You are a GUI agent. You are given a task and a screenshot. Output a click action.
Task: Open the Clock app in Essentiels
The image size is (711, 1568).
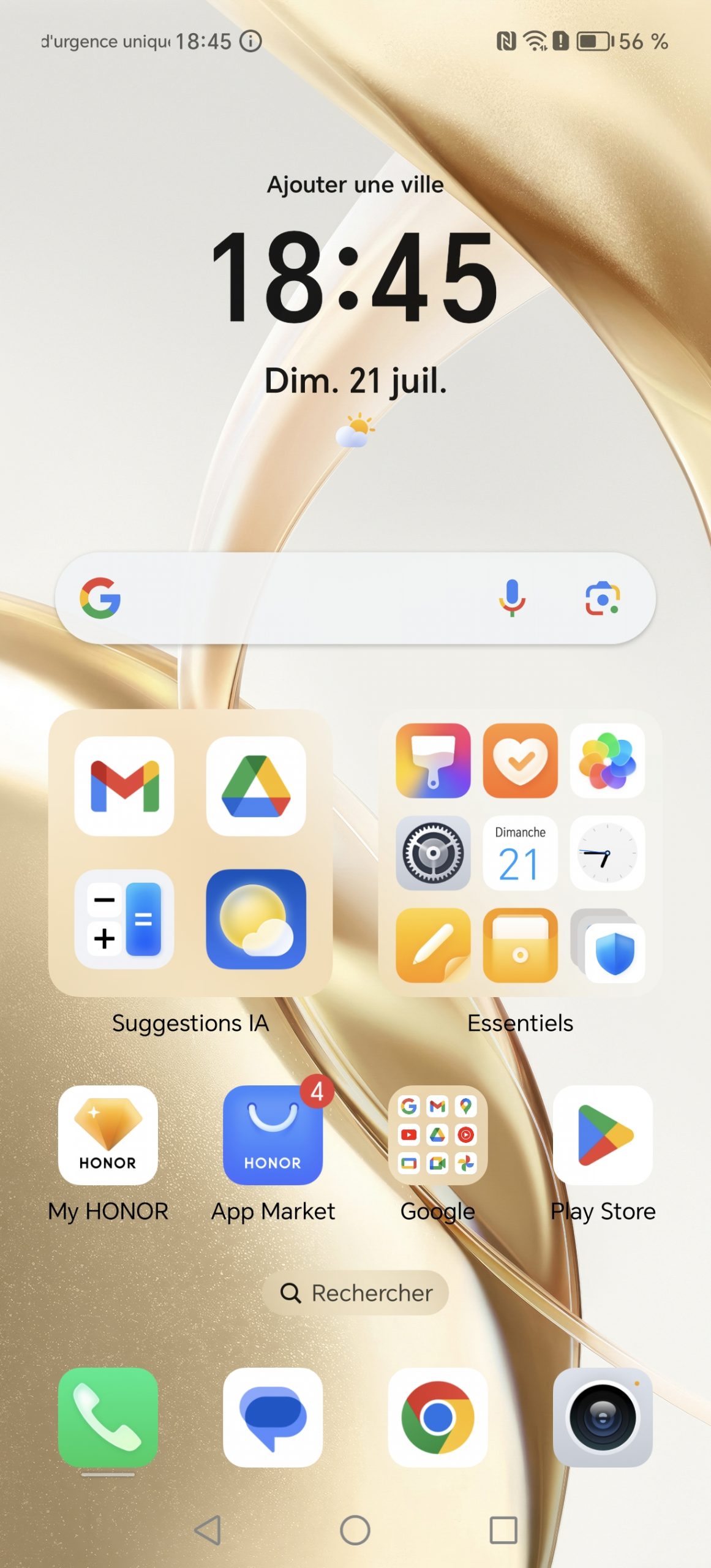click(607, 853)
